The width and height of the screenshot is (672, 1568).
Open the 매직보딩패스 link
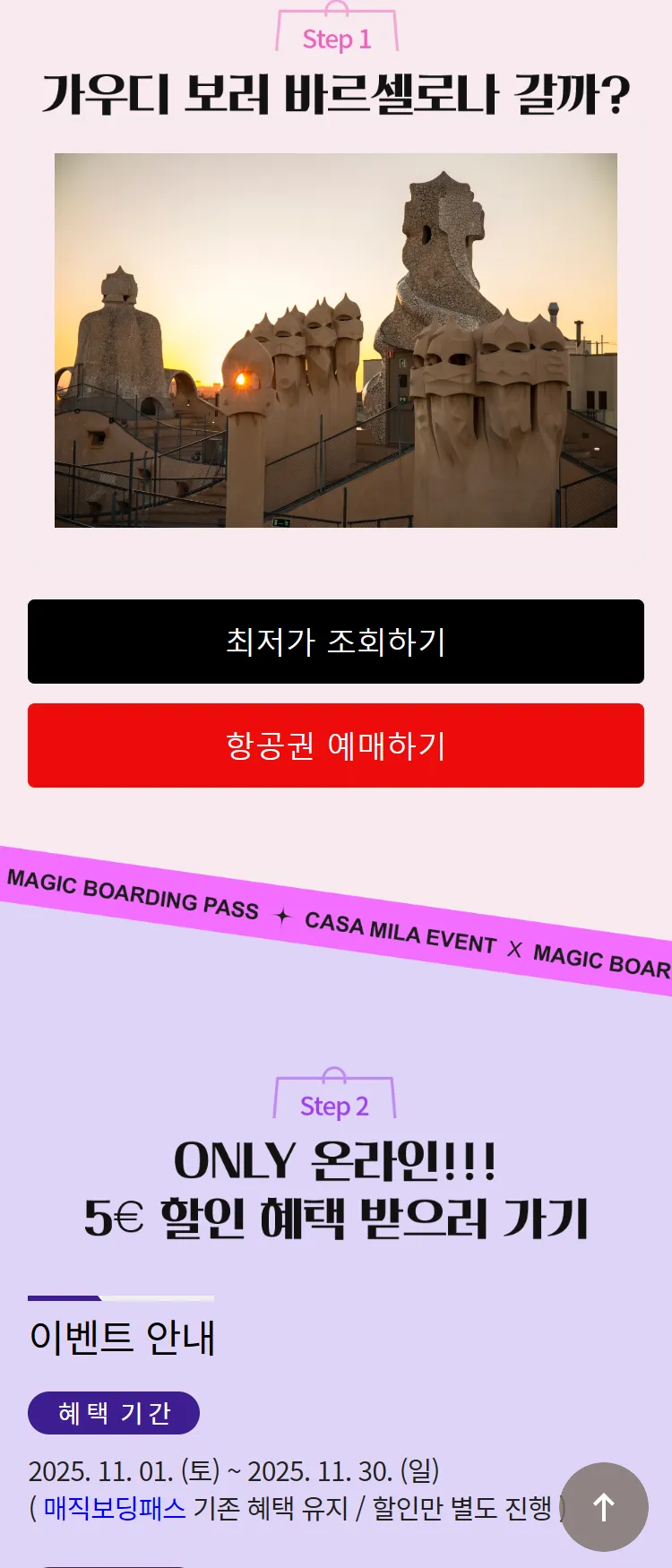tap(115, 1508)
